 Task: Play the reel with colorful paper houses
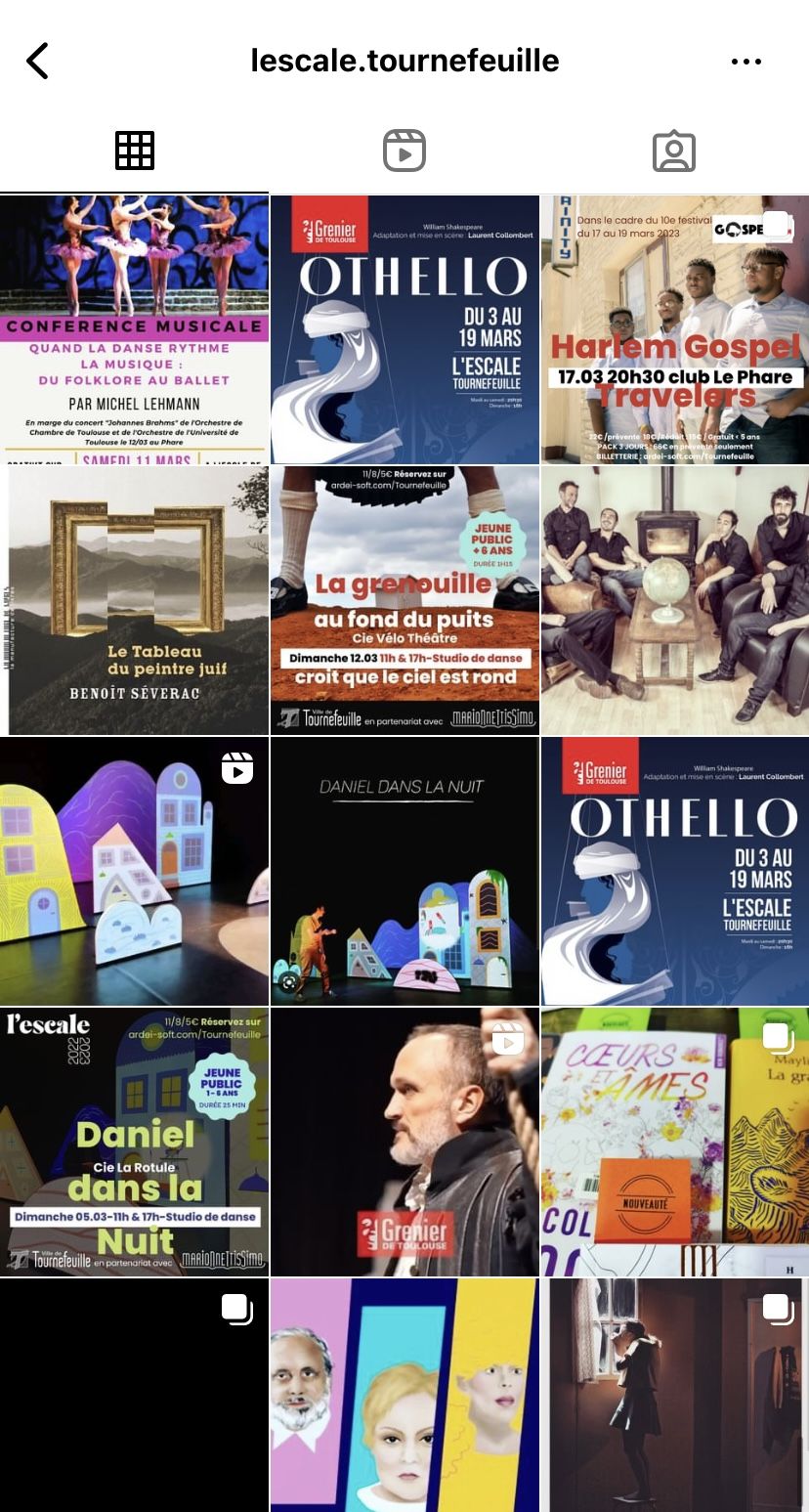(x=134, y=871)
